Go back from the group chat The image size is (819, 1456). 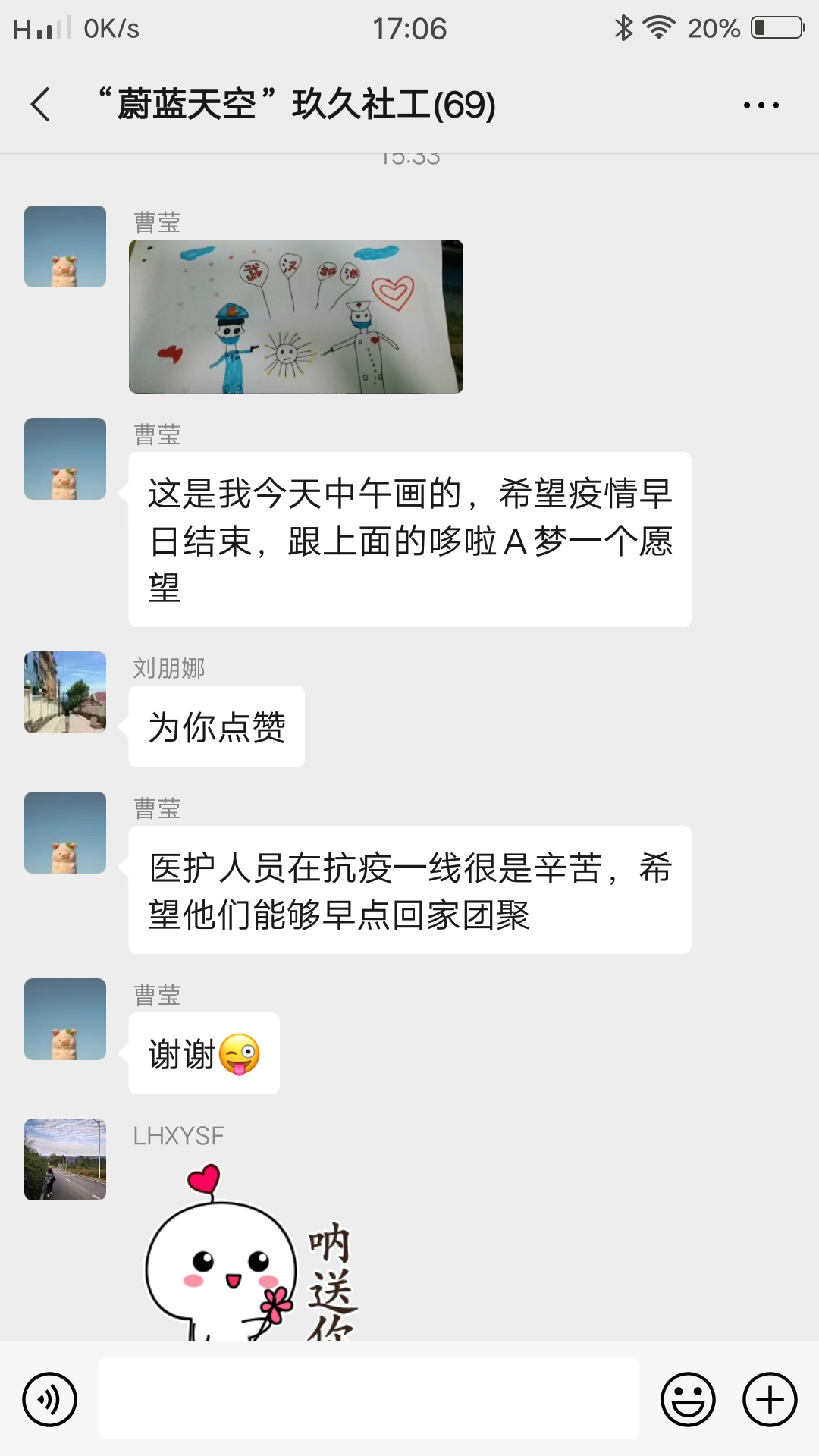[41, 105]
